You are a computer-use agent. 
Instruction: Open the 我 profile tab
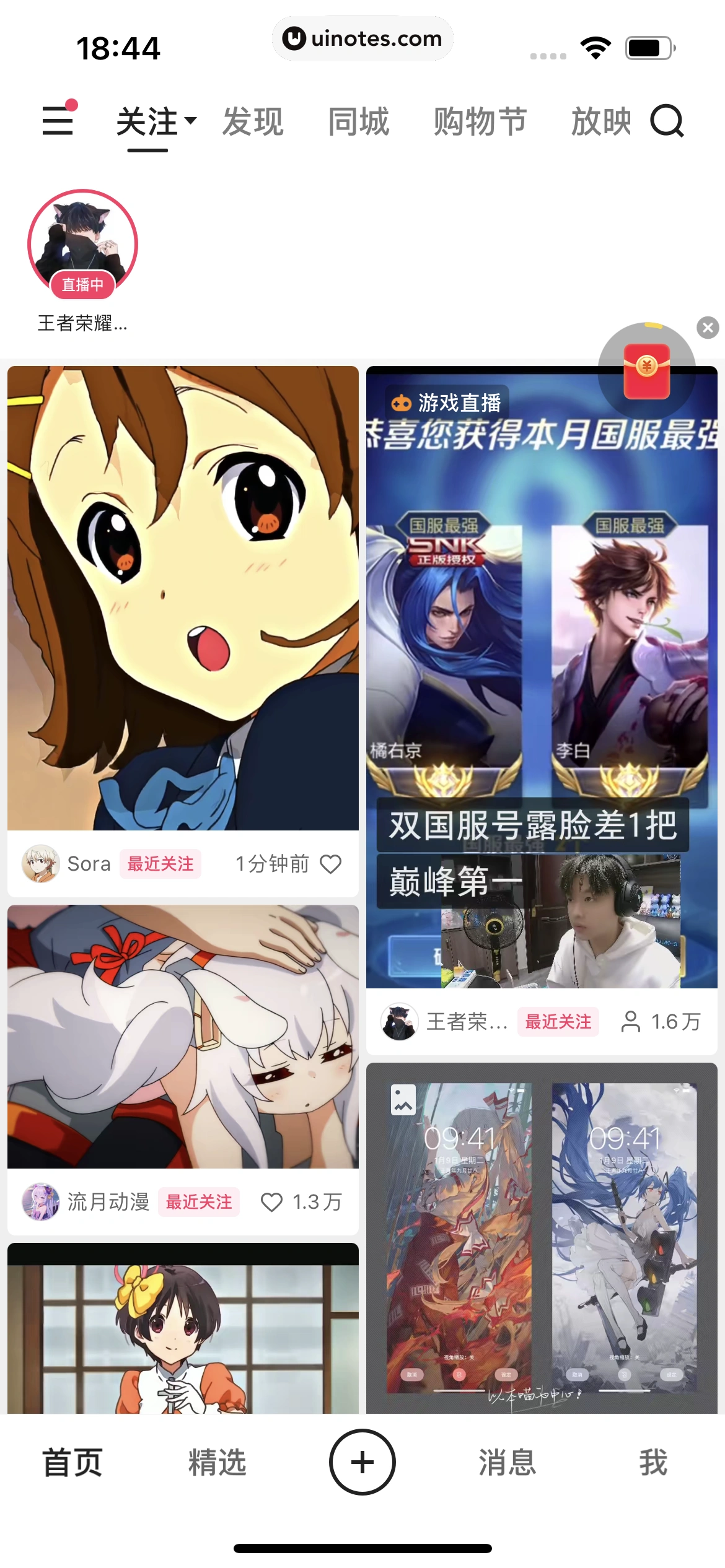pos(652,1463)
